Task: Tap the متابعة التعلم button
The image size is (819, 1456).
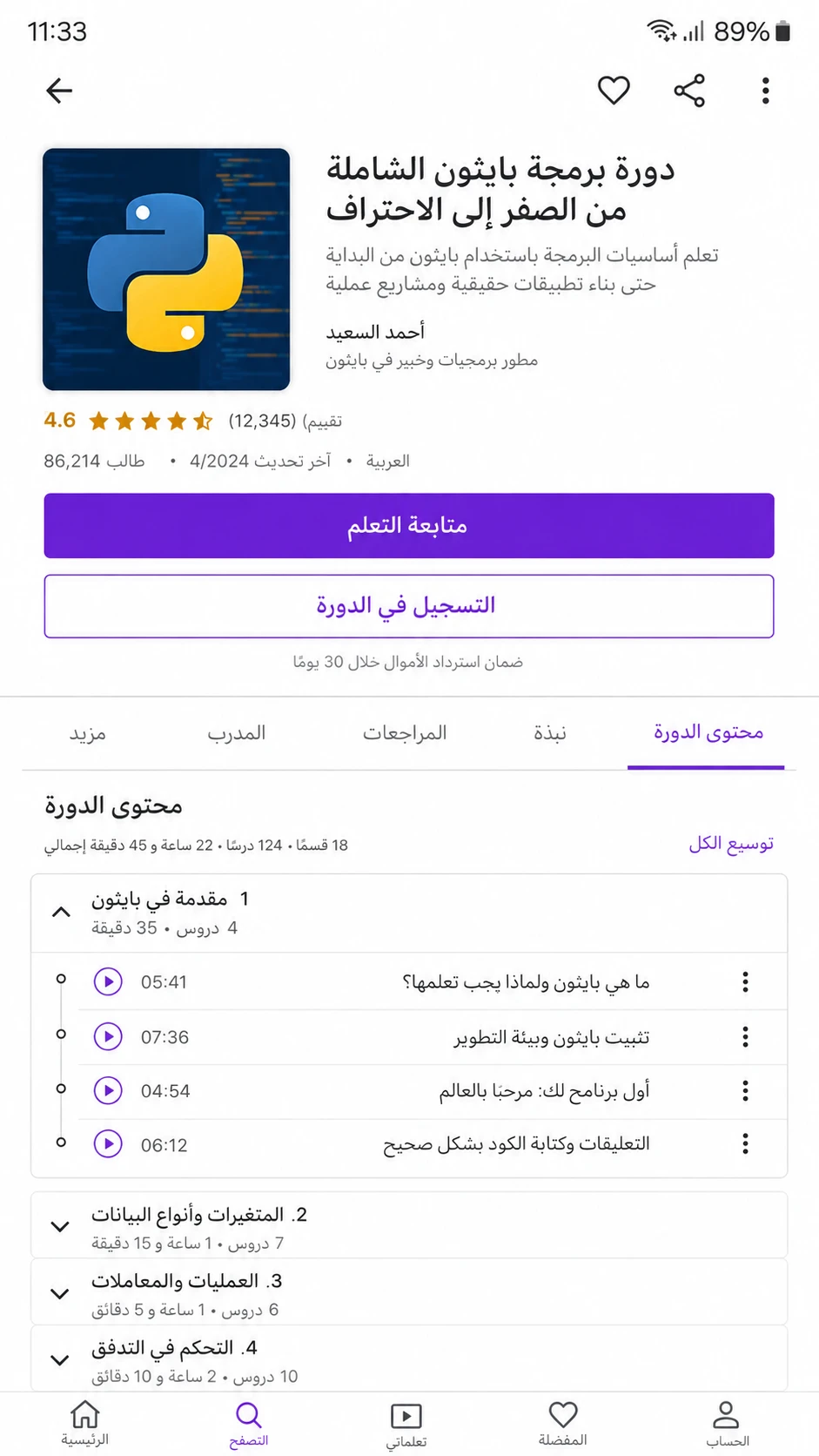Action: (x=409, y=526)
